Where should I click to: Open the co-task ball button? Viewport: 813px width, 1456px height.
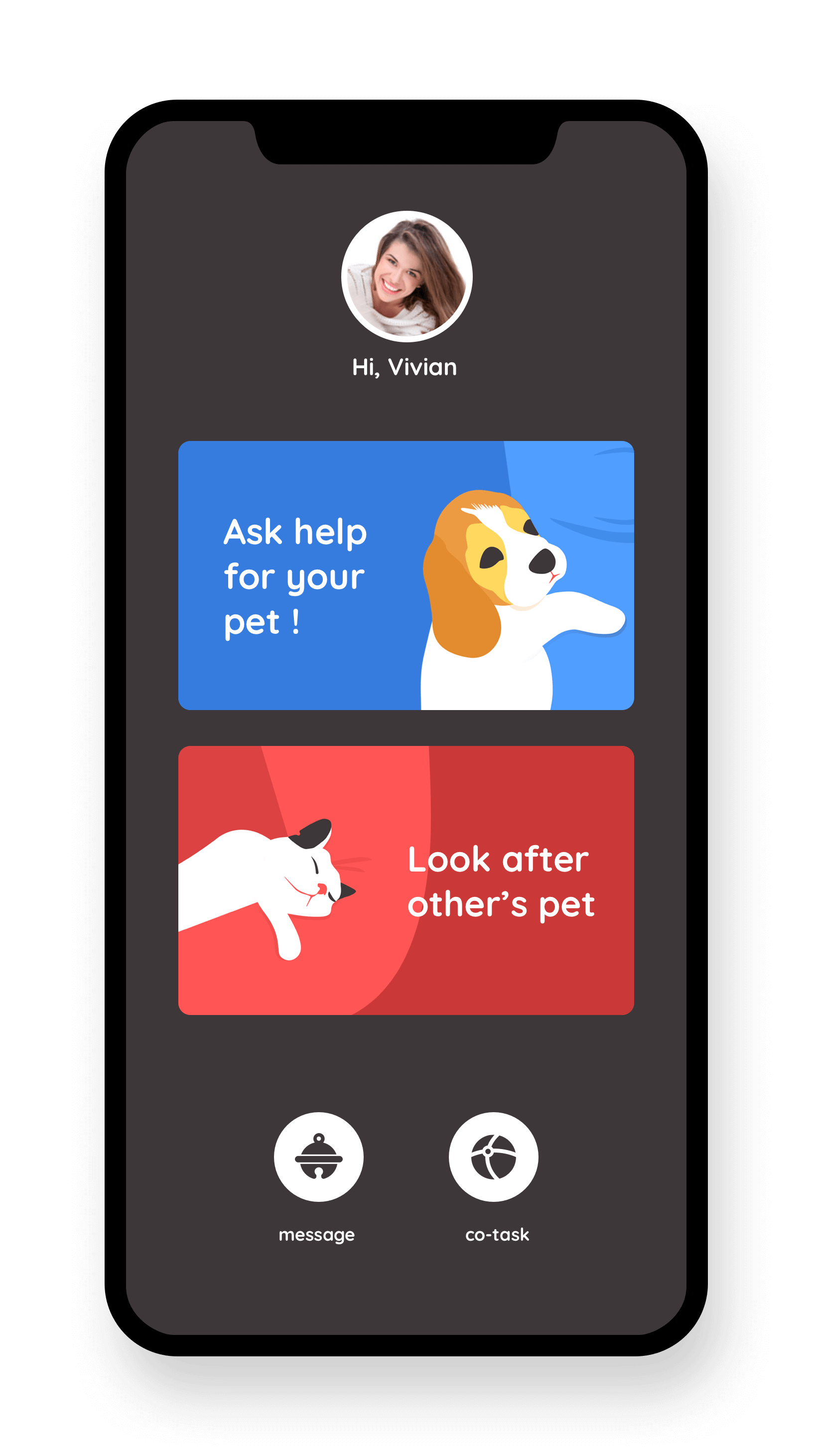coord(493,1157)
